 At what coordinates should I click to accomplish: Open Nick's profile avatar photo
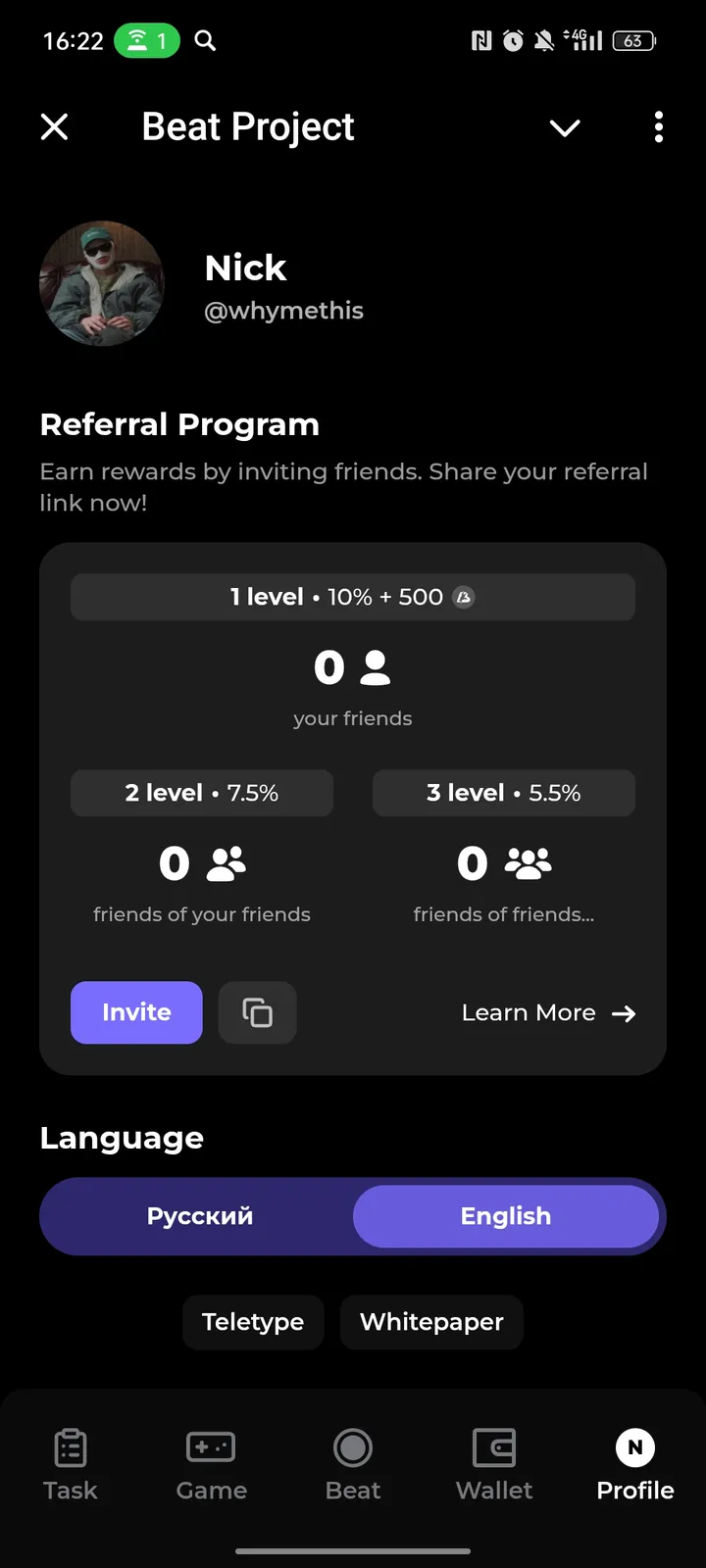(x=102, y=283)
